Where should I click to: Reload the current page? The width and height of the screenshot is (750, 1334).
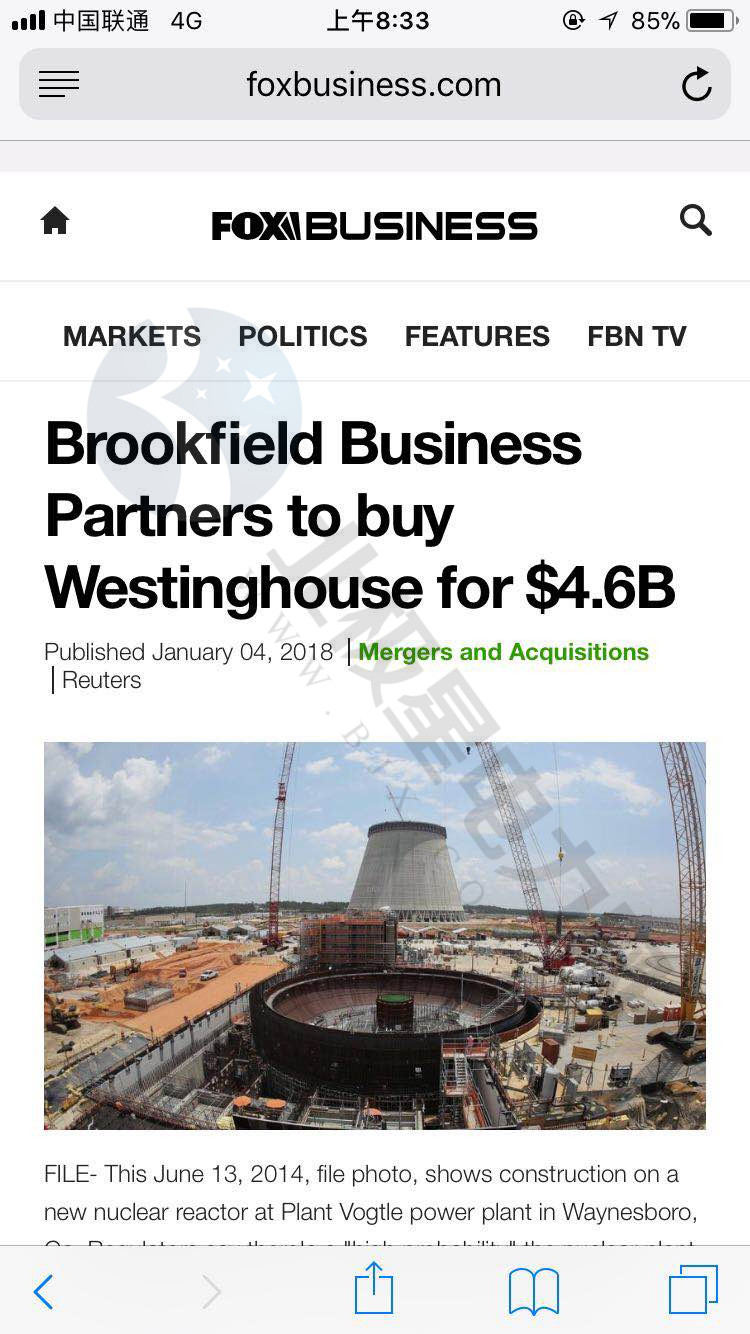[x=696, y=85]
